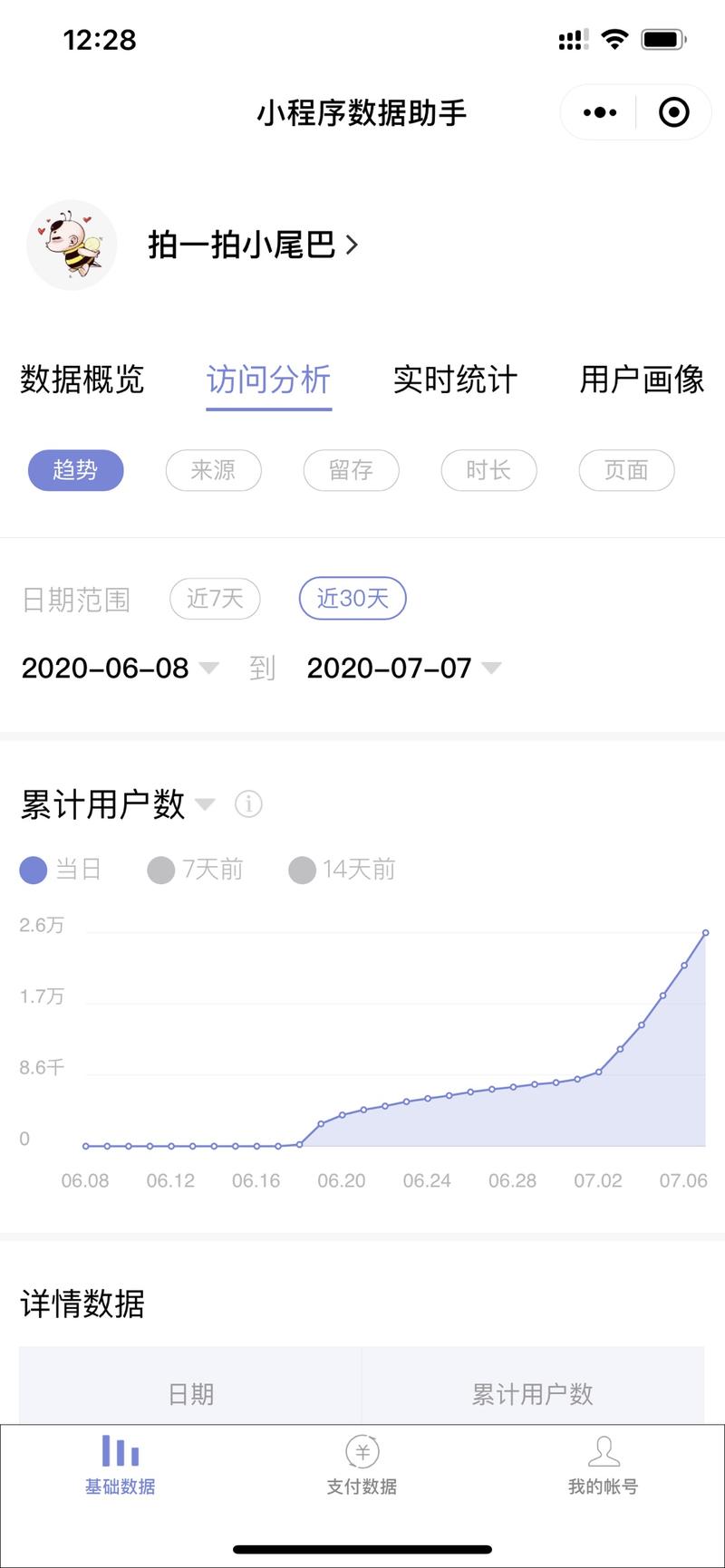This screenshot has height=1568, width=725.
Task: Open start date picker 2020-06-08
Action: (120, 669)
